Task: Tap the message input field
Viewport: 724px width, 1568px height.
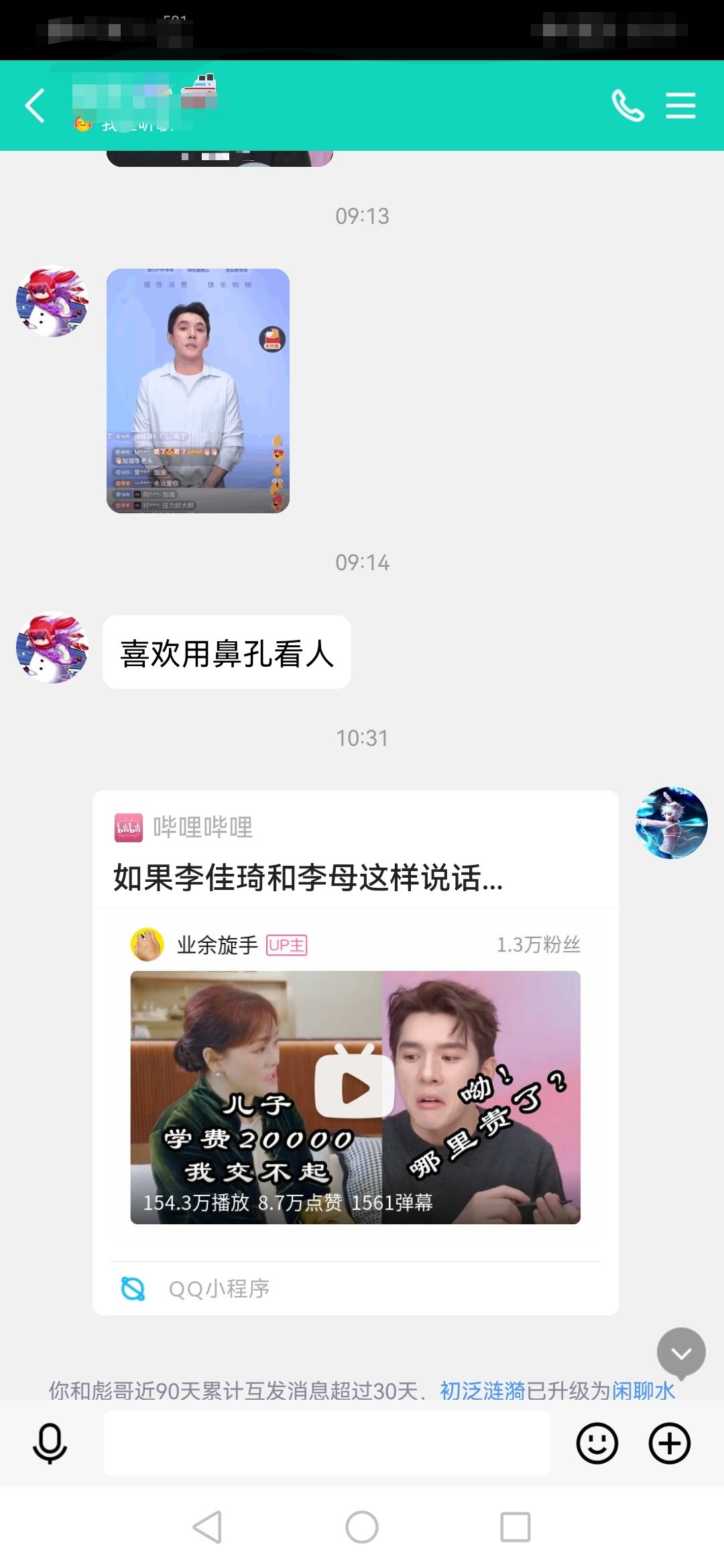Action: tap(327, 1443)
